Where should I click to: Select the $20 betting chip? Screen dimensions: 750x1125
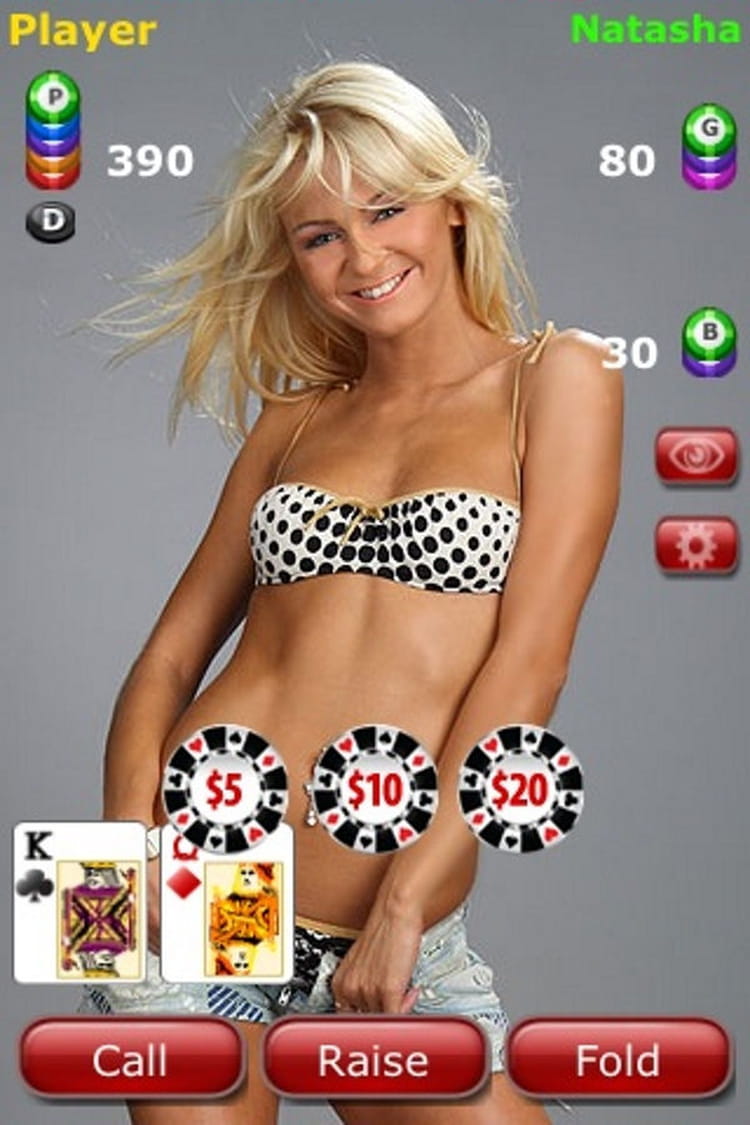(x=520, y=790)
